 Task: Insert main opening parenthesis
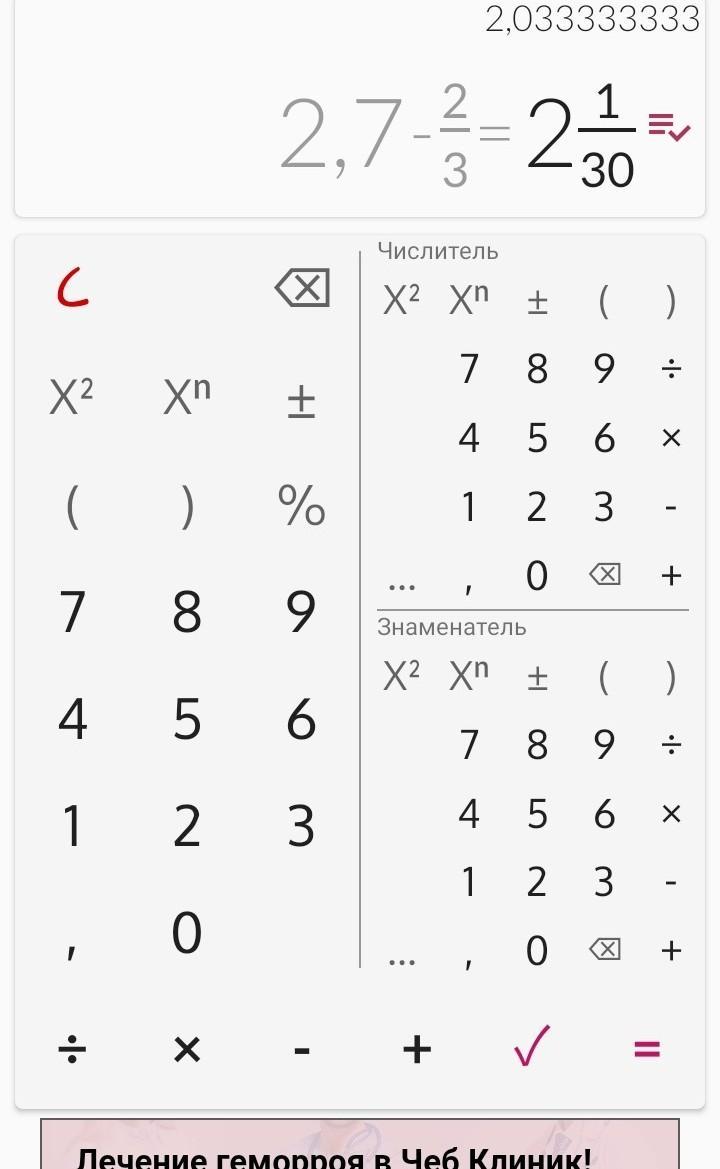72,508
